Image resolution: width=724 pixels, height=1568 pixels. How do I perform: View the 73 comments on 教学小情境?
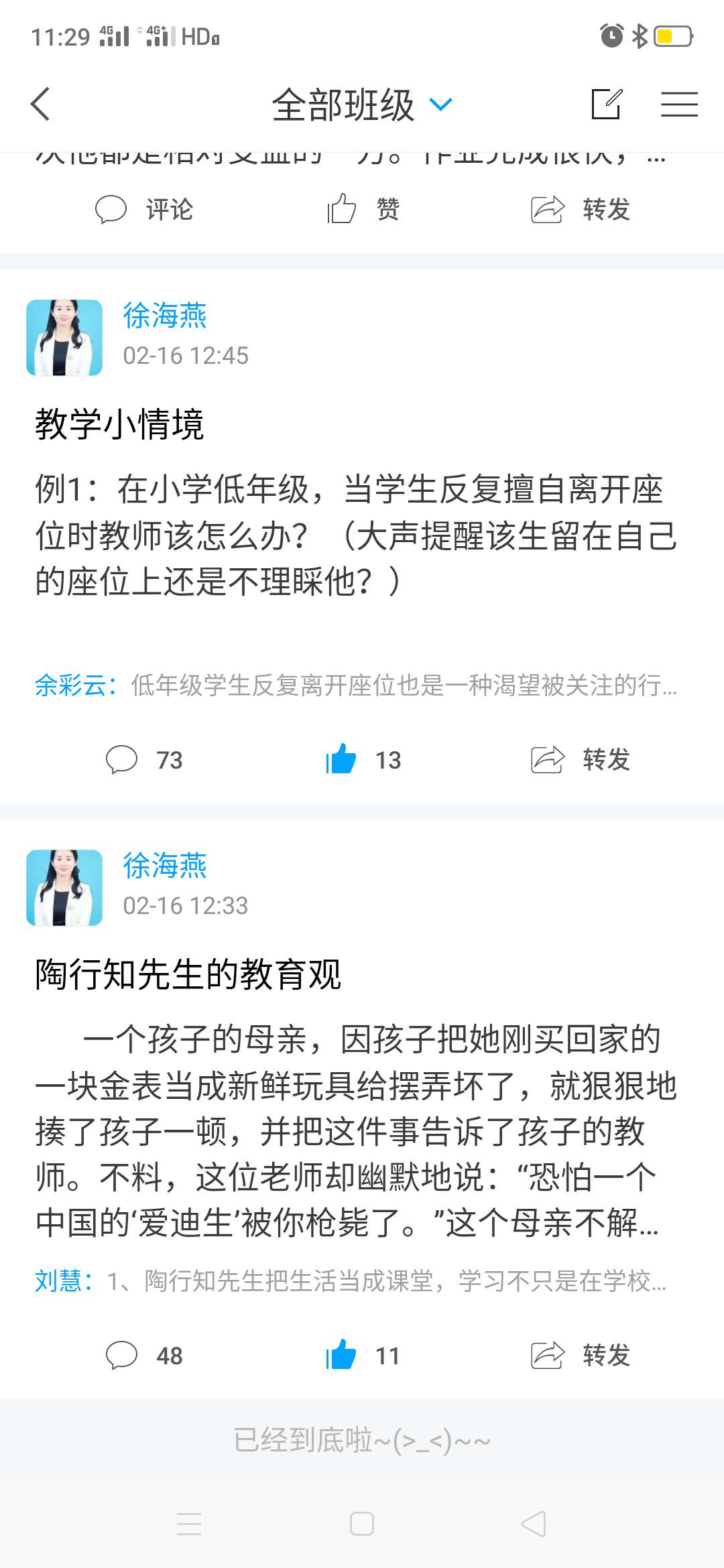tap(145, 760)
